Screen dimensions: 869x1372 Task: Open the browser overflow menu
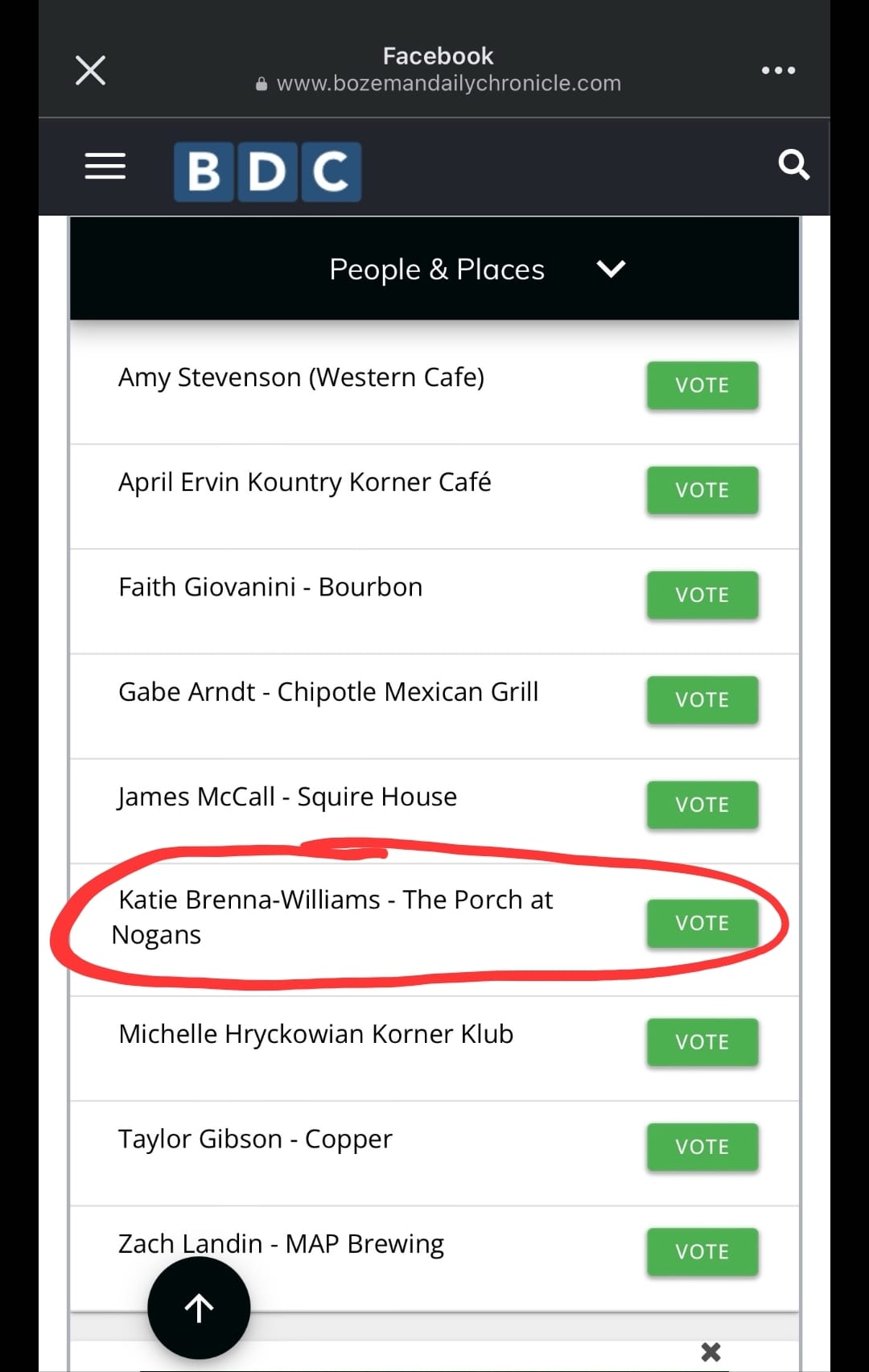(x=778, y=70)
